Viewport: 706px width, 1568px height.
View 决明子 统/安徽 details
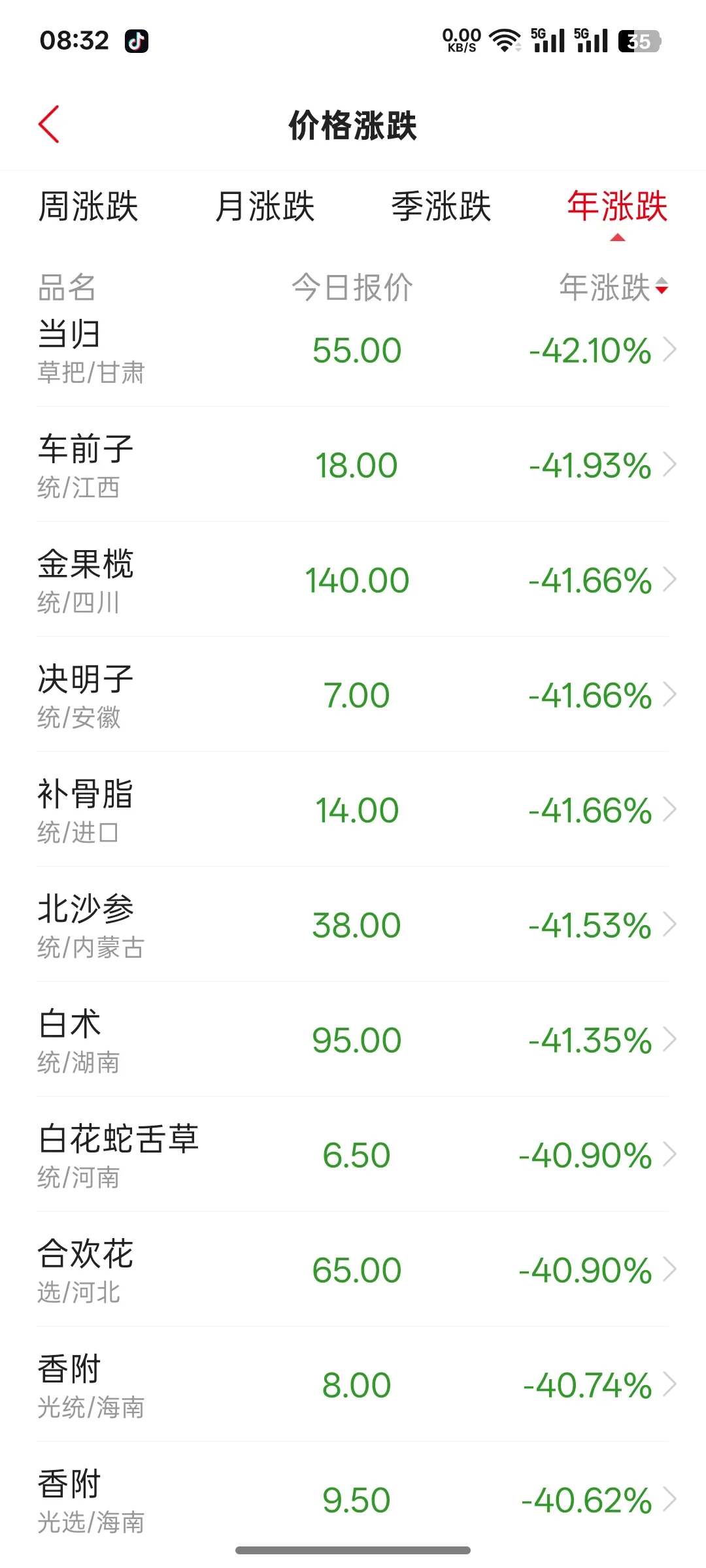353,694
